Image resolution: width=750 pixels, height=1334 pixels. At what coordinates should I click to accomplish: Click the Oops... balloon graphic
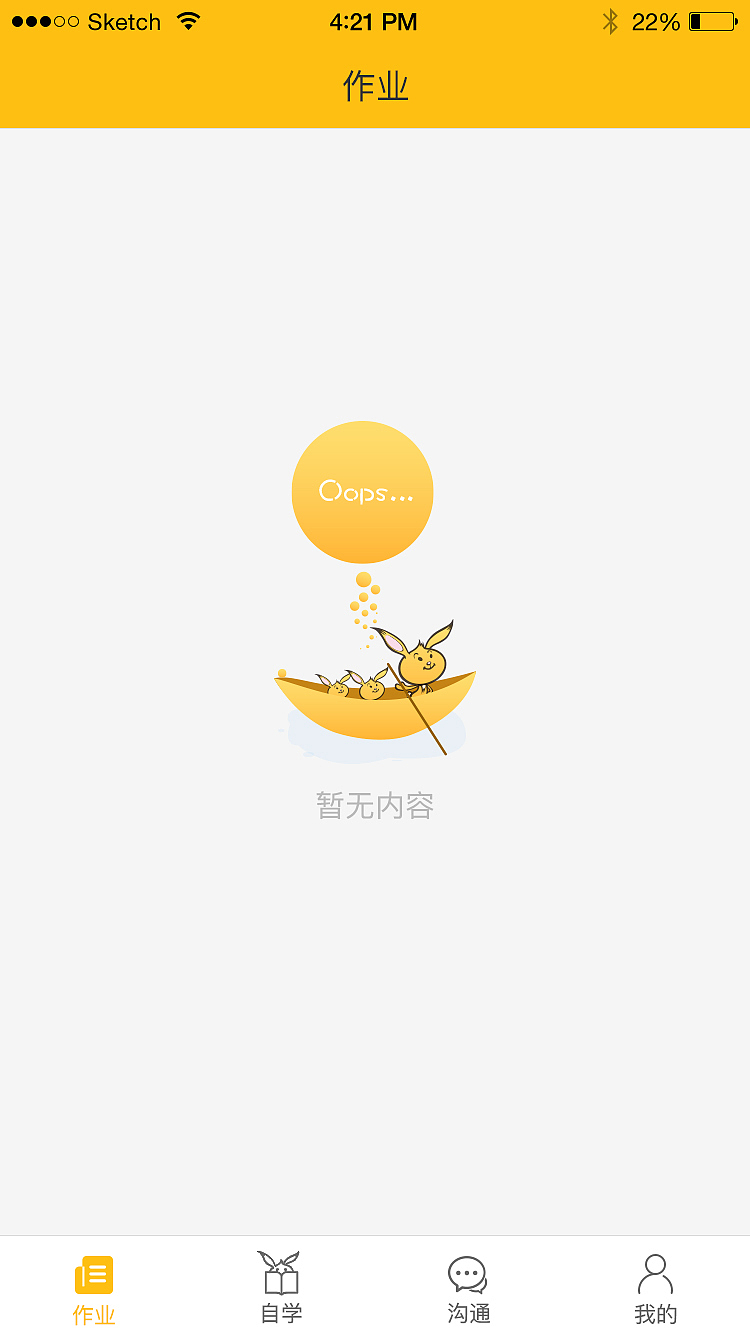pos(362,490)
